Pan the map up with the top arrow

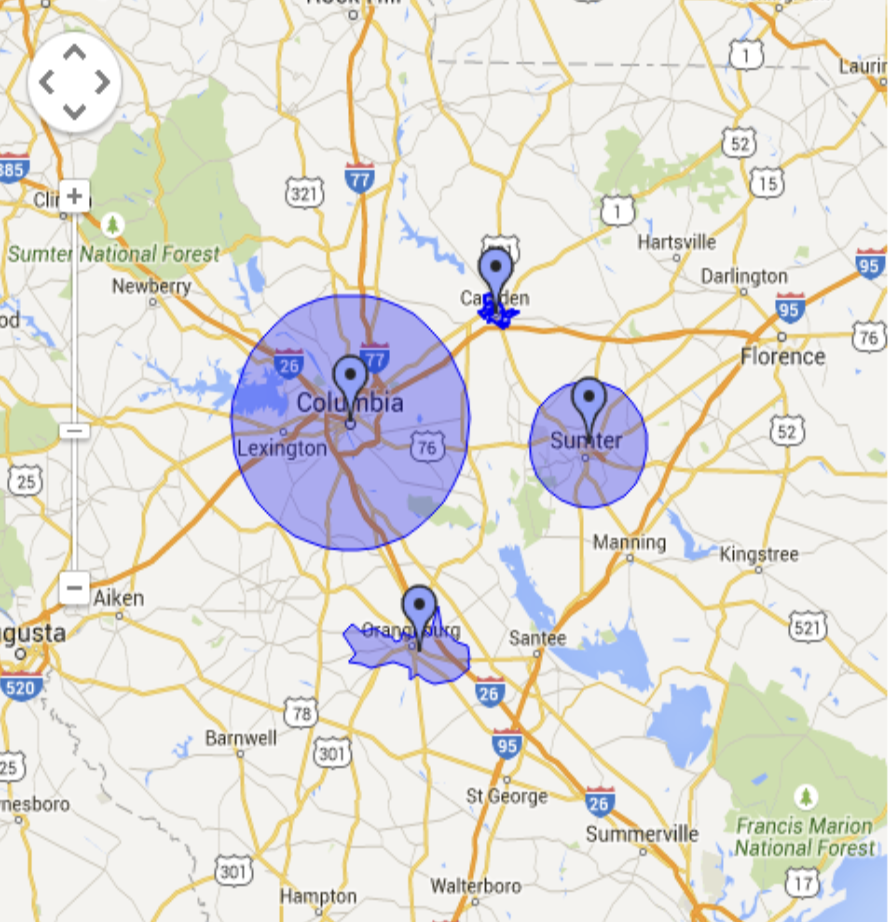point(75,55)
